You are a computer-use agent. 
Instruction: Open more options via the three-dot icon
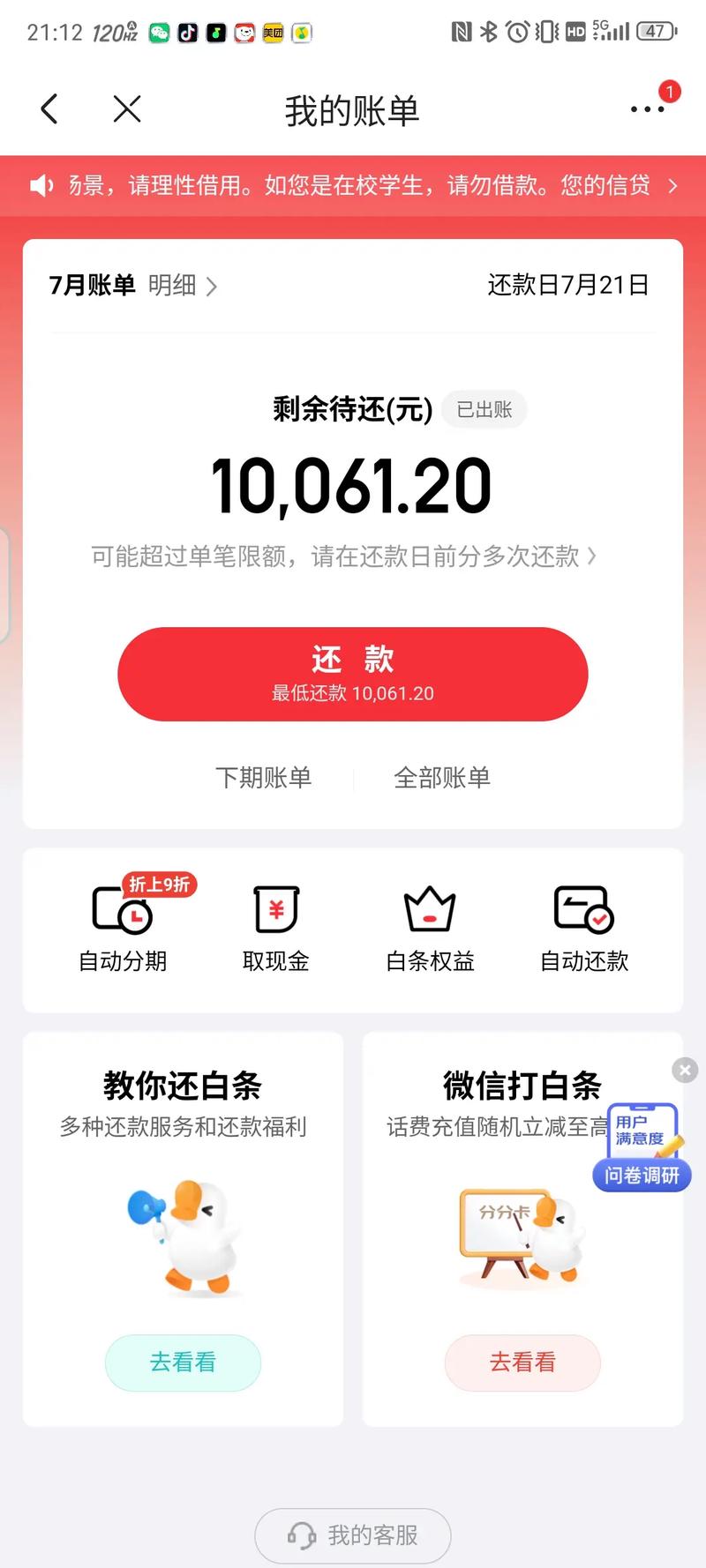pos(647,109)
